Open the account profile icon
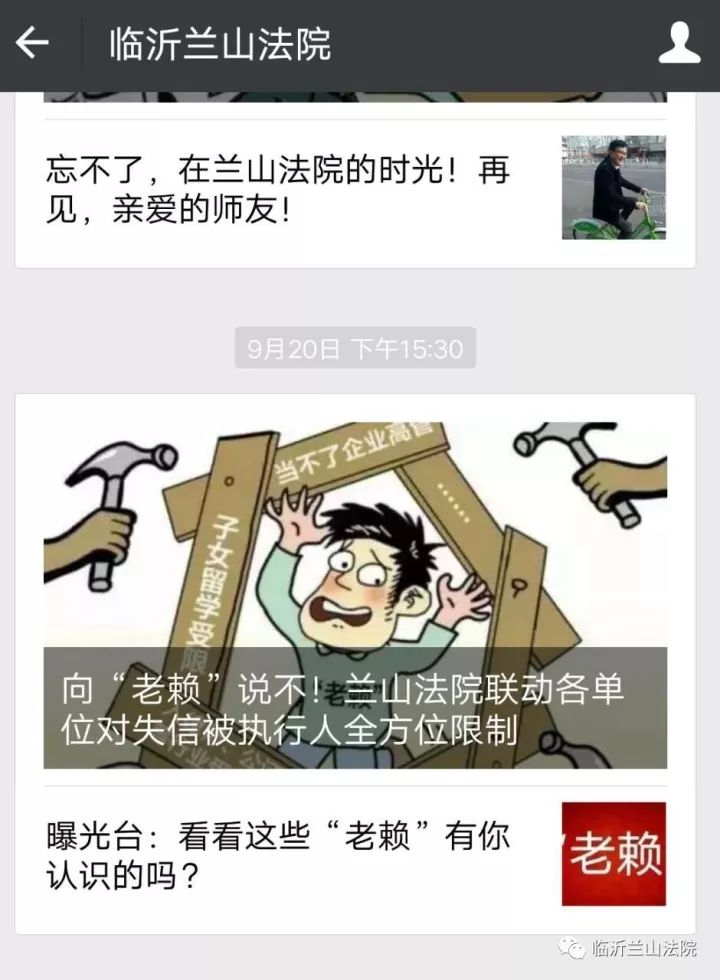The height and width of the screenshot is (980, 720). click(x=679, y=43)
